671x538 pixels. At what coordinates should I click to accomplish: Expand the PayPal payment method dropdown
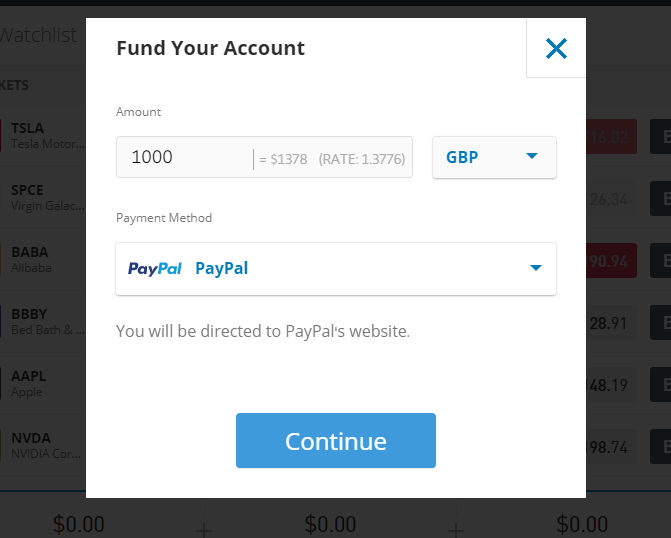tap(336, 268)
